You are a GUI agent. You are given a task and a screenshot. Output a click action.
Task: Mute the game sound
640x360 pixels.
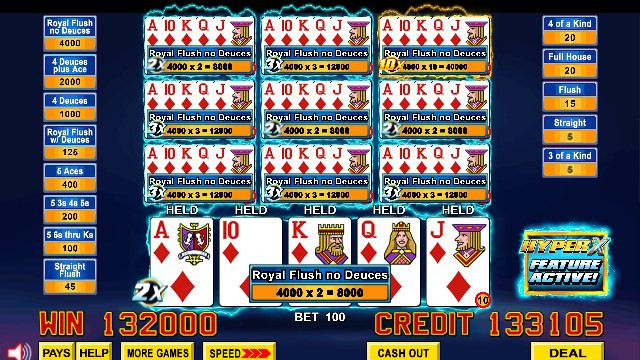[x=19, y=352]
